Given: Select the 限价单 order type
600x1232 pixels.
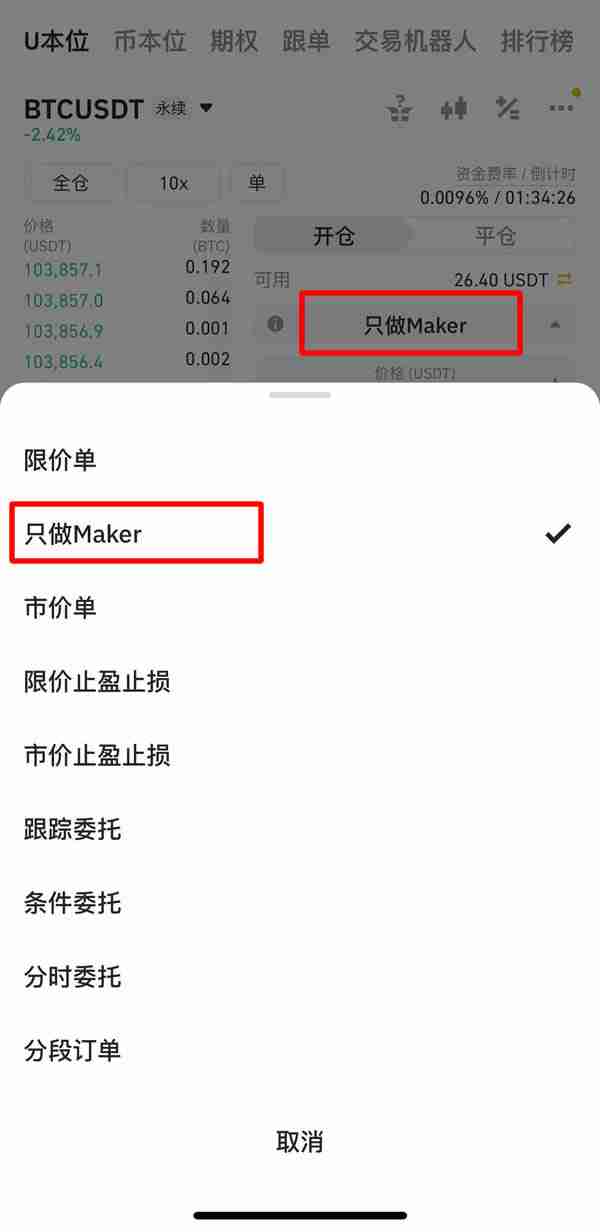Looking at the screenshot, I should (60, 460).
